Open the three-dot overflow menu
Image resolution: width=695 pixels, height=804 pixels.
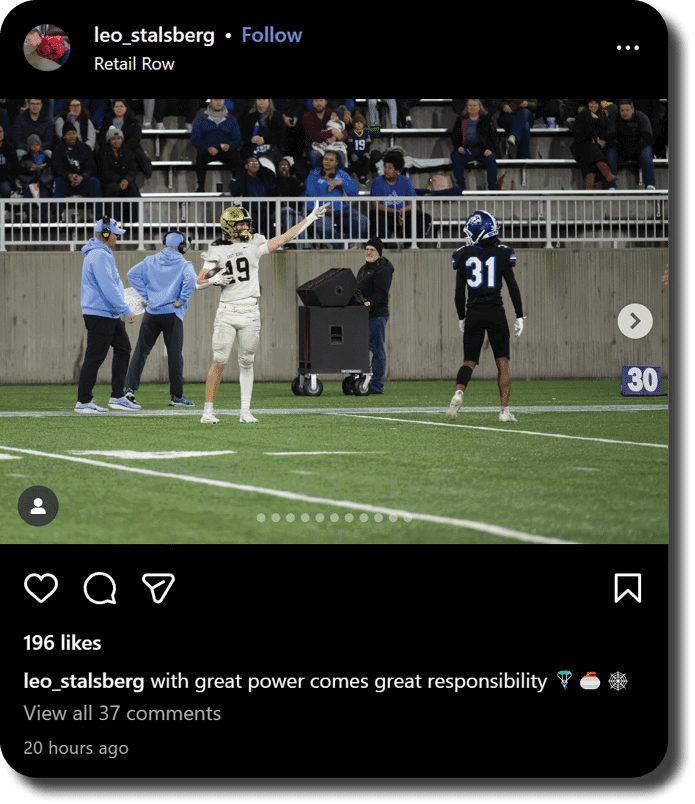click(627, 48)
